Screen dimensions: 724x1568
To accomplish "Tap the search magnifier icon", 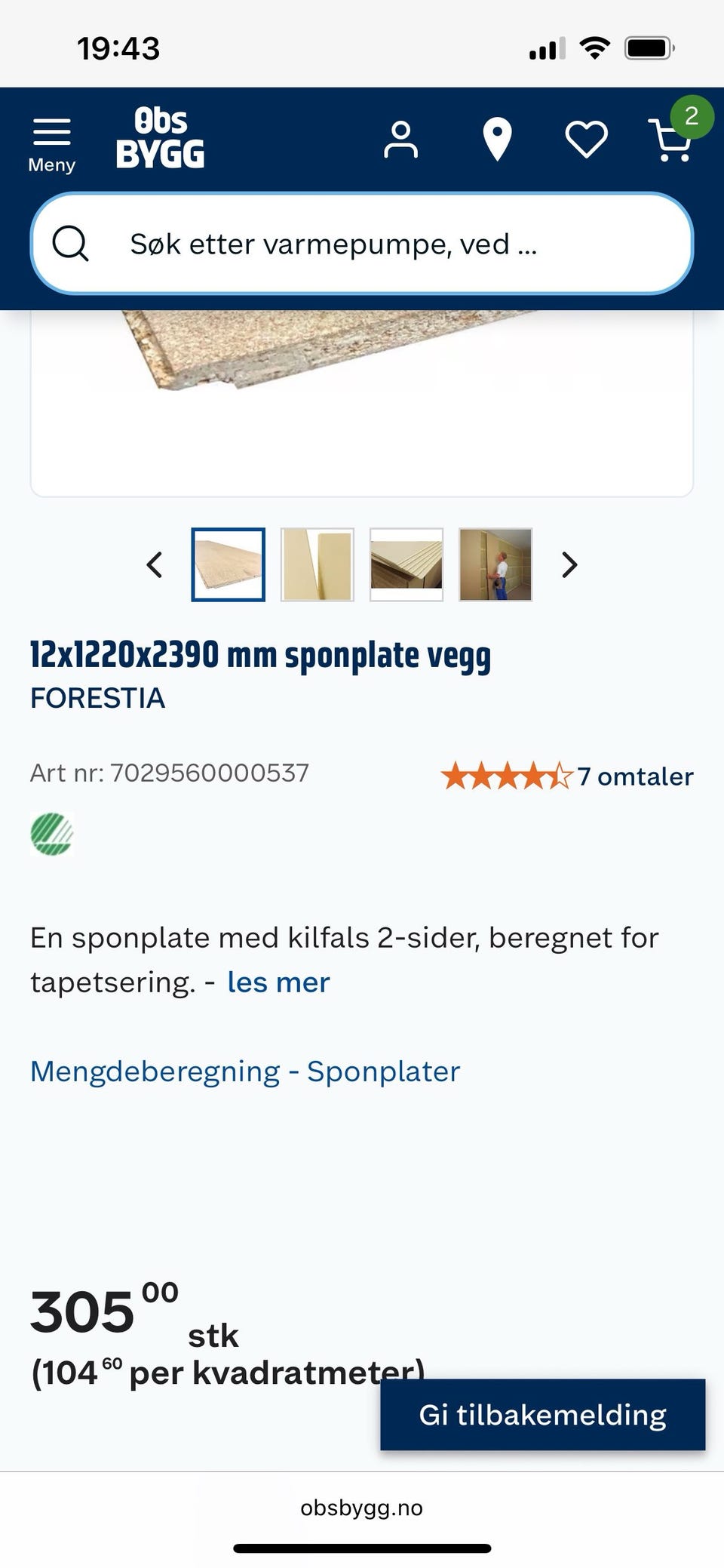I will point(72,243).
